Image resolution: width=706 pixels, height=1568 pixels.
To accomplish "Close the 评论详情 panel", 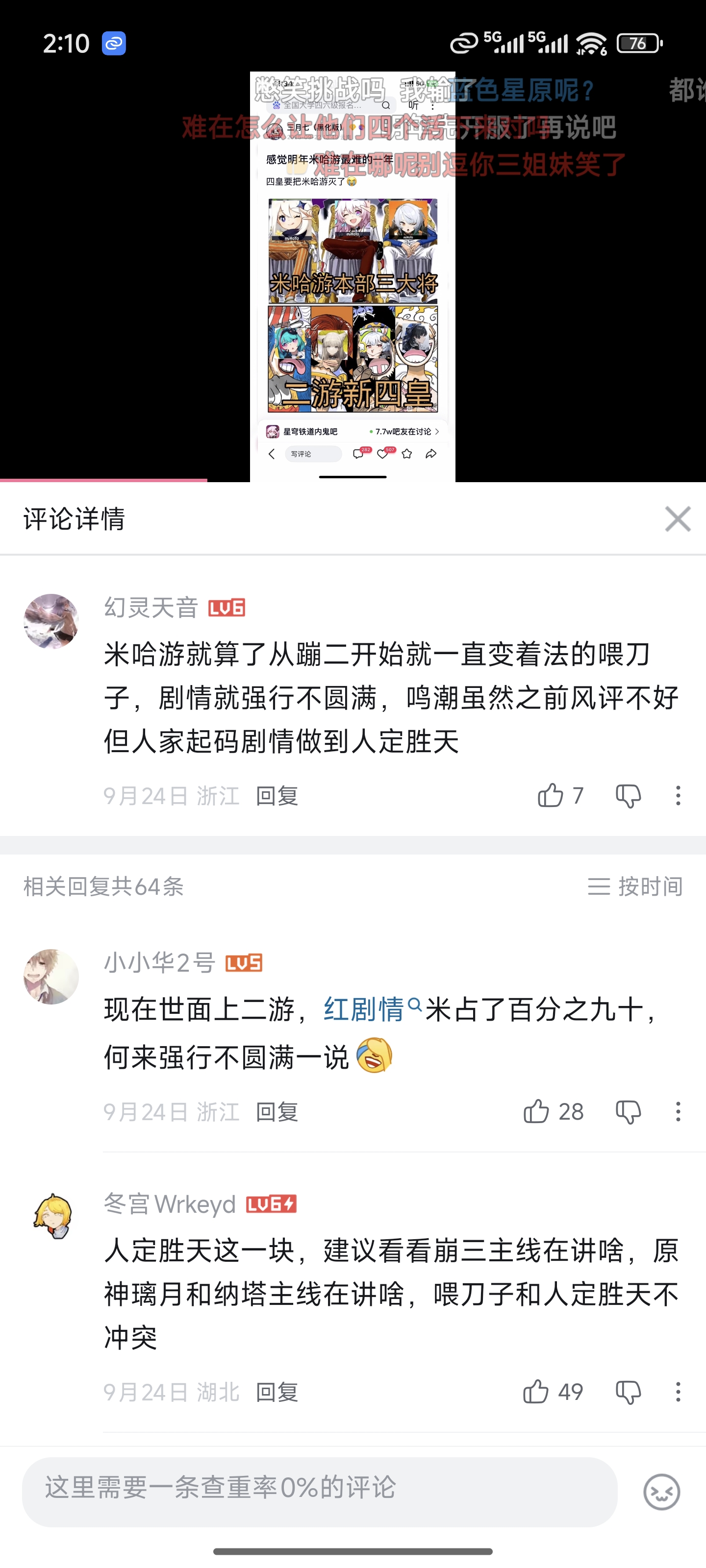I will [x=678, y=519].
